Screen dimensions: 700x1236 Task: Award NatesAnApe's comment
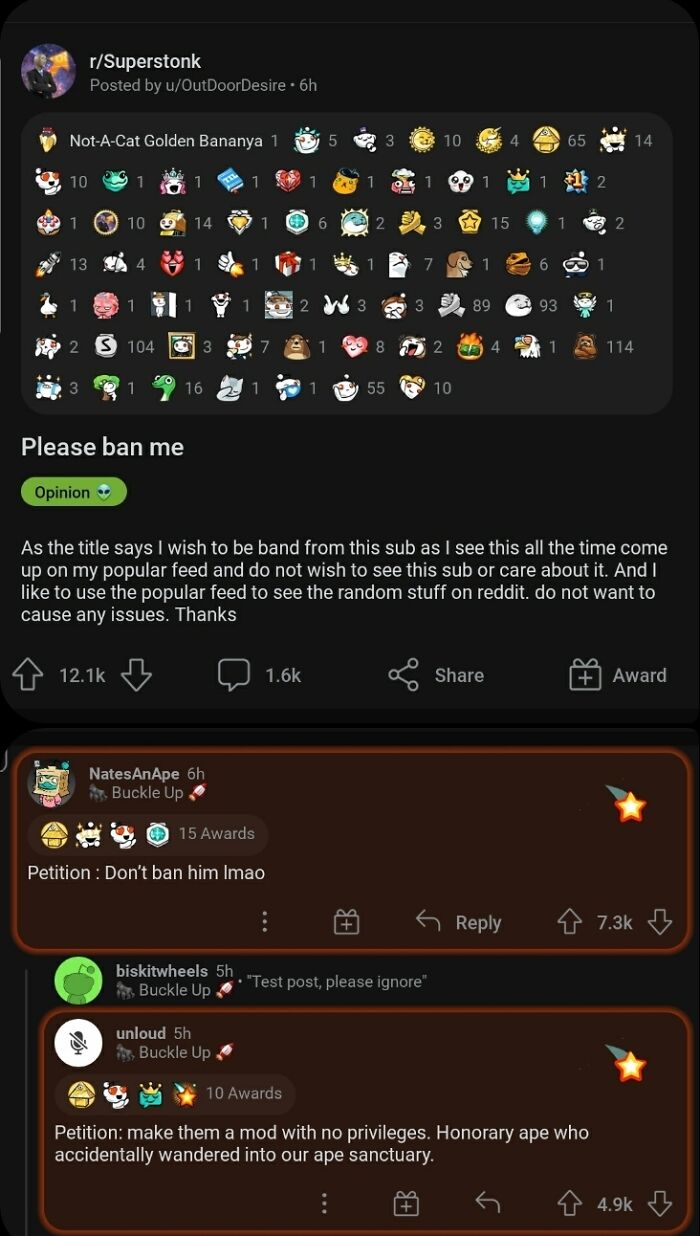346,922
